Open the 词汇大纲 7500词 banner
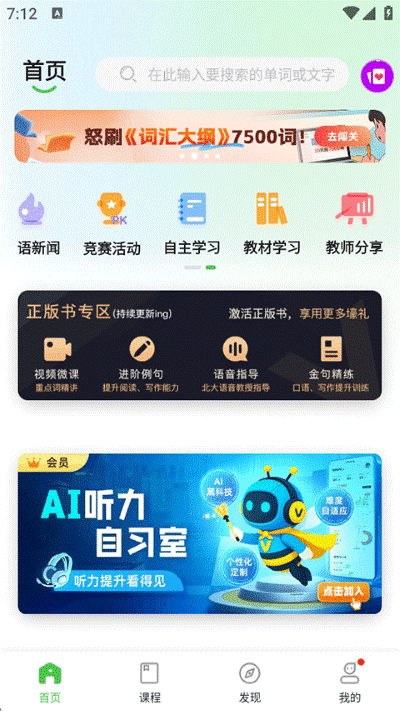Viewport: 400px width, 711px height. coord(200,136)
